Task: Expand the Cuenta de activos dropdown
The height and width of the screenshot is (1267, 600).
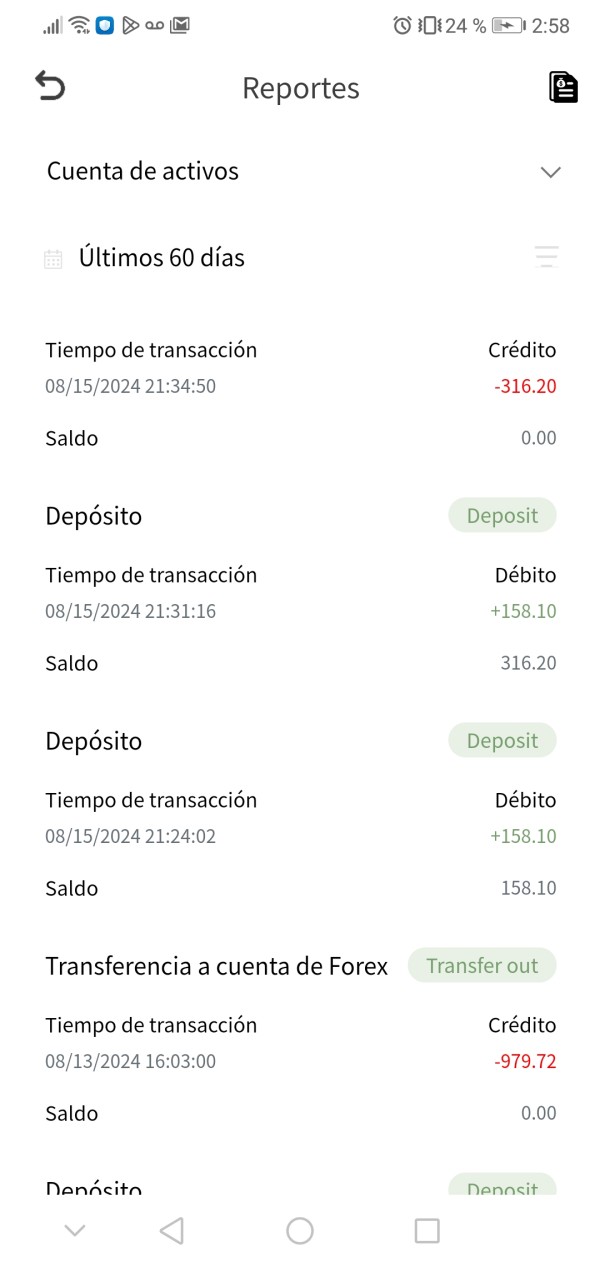Action: pos(300,171)
